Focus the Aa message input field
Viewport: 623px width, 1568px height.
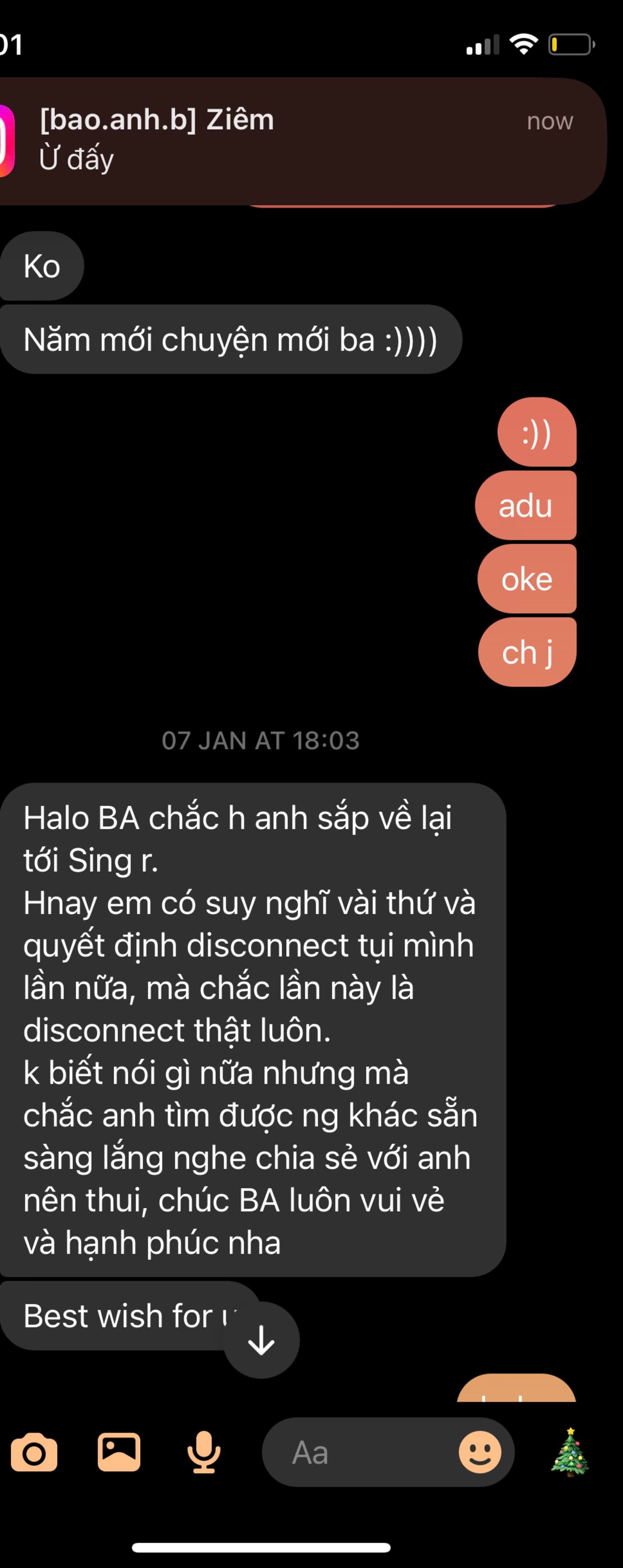coord(359,1452)
